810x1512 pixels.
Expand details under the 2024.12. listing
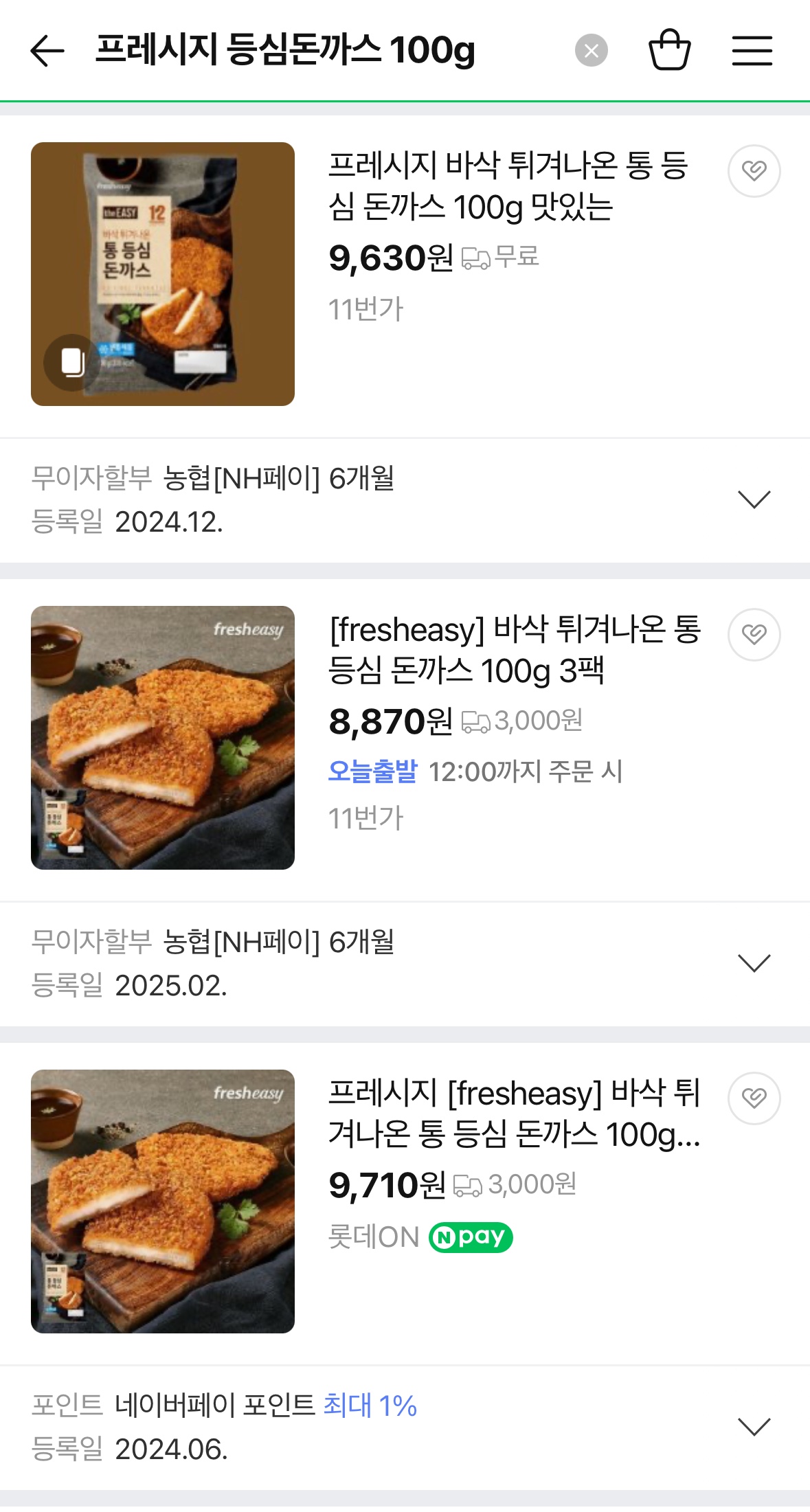click(754, 499)
